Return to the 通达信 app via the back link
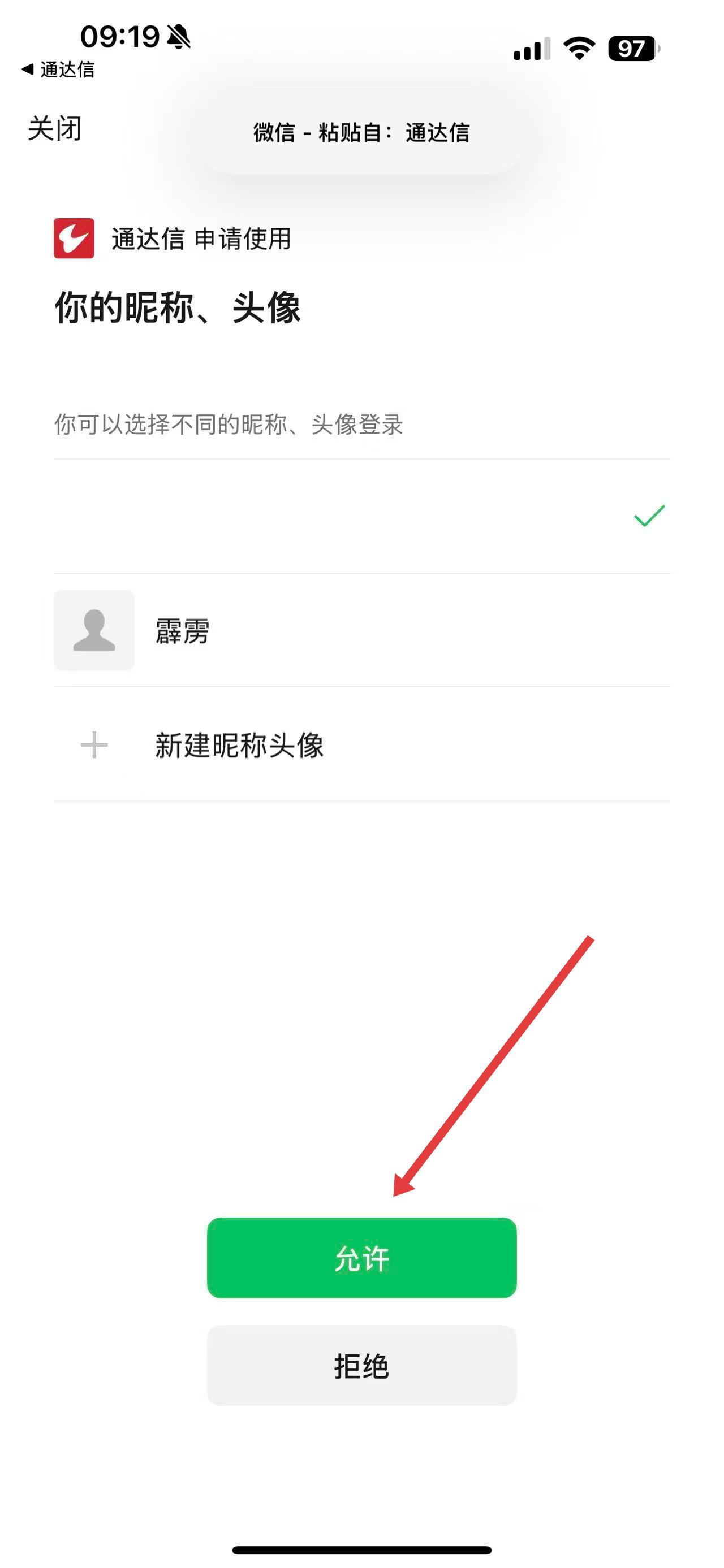724x1568 pixels. click(x=59, y=70)
